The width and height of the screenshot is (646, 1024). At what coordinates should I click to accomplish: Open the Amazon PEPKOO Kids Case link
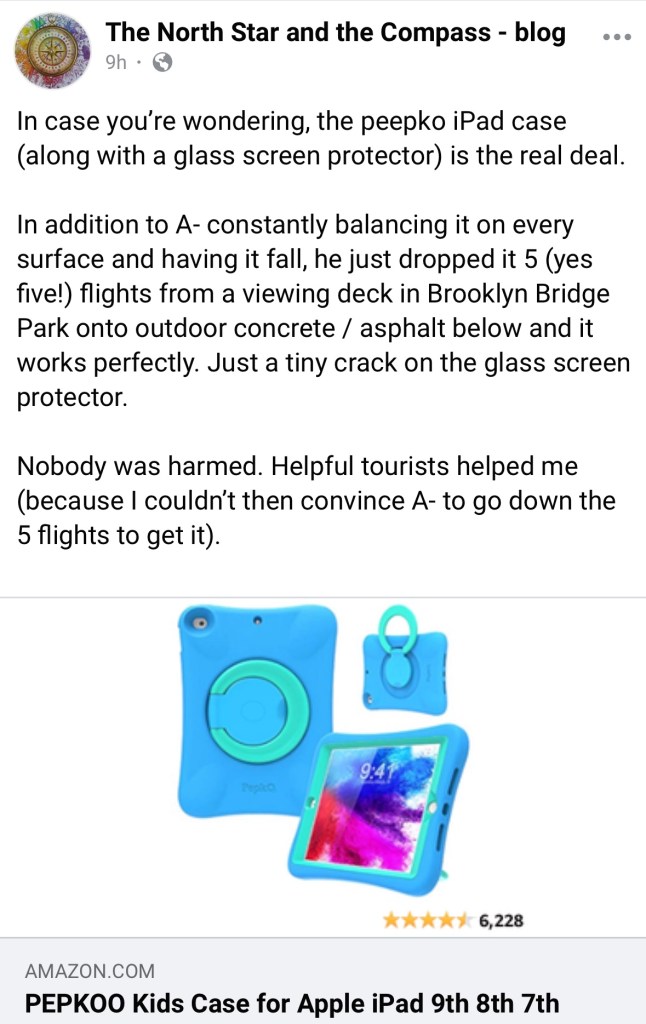[291, 1003]
